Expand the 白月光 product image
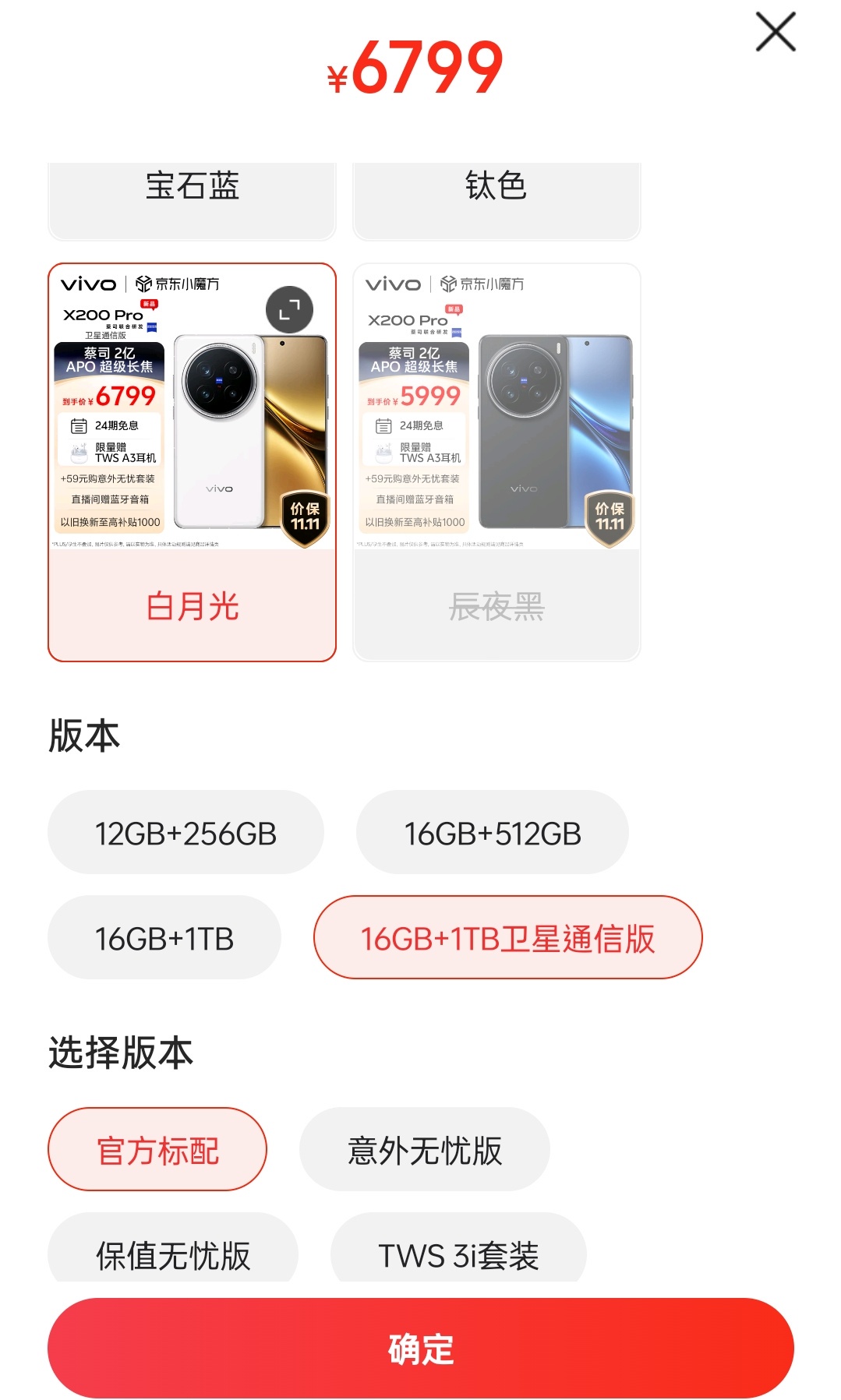Image resolution: width=841 pixels, height=1400 pixels. pos(289,310)
